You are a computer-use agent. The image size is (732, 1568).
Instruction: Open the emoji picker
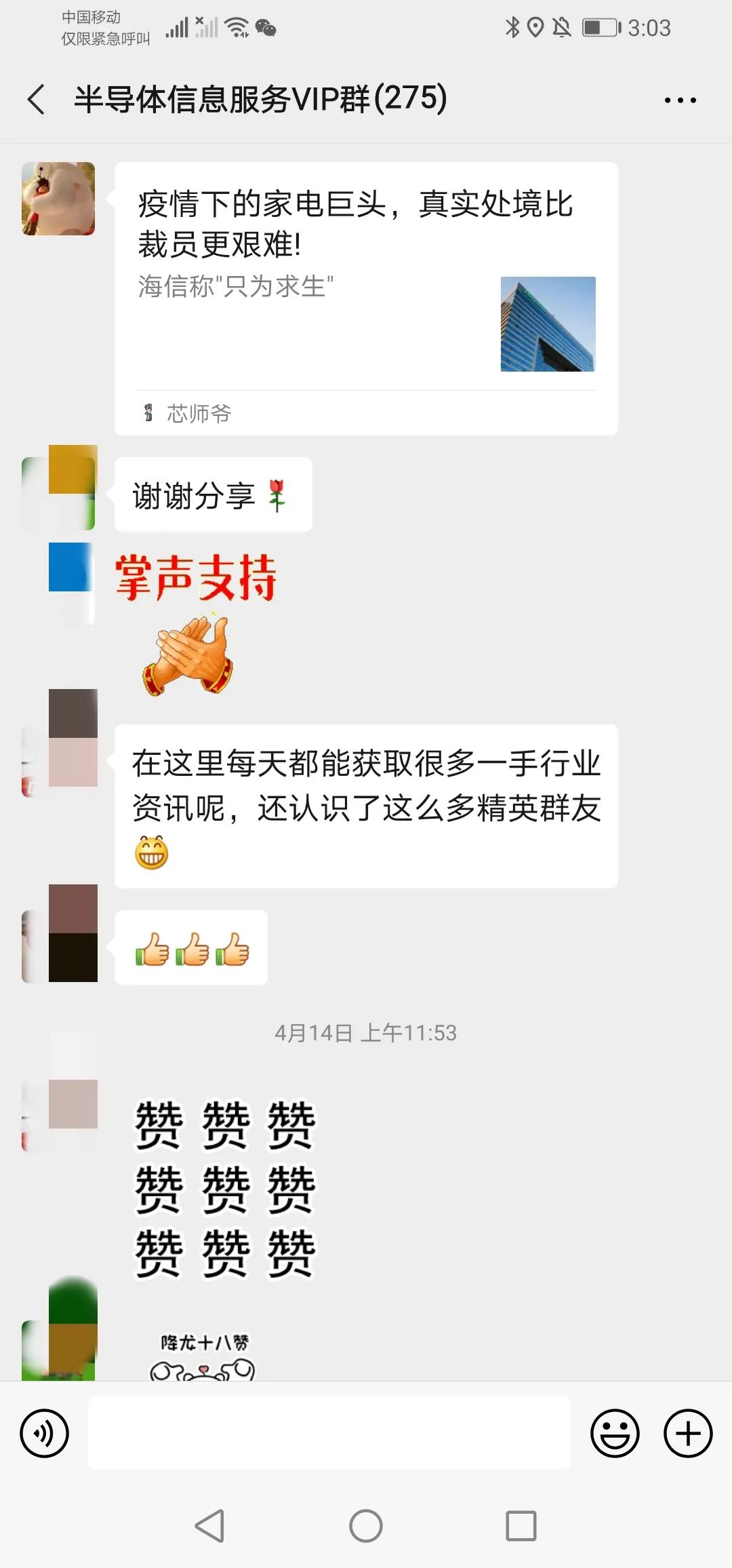click(615, 1433)
